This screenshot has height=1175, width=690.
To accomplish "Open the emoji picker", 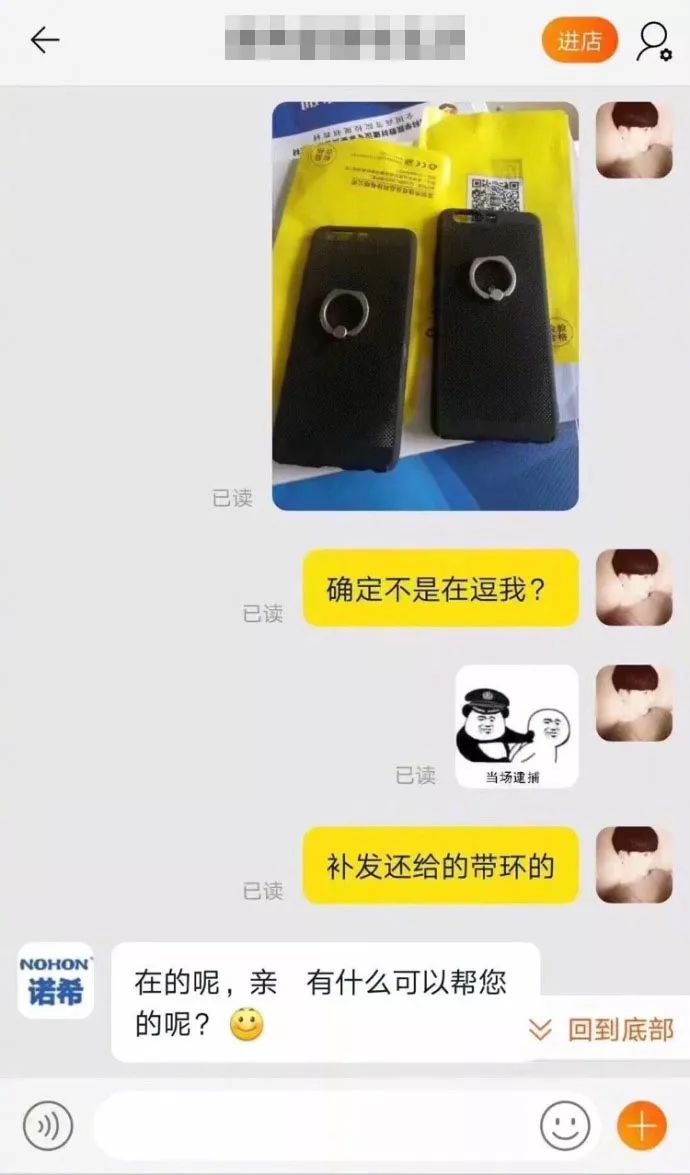I will 565,1126.
